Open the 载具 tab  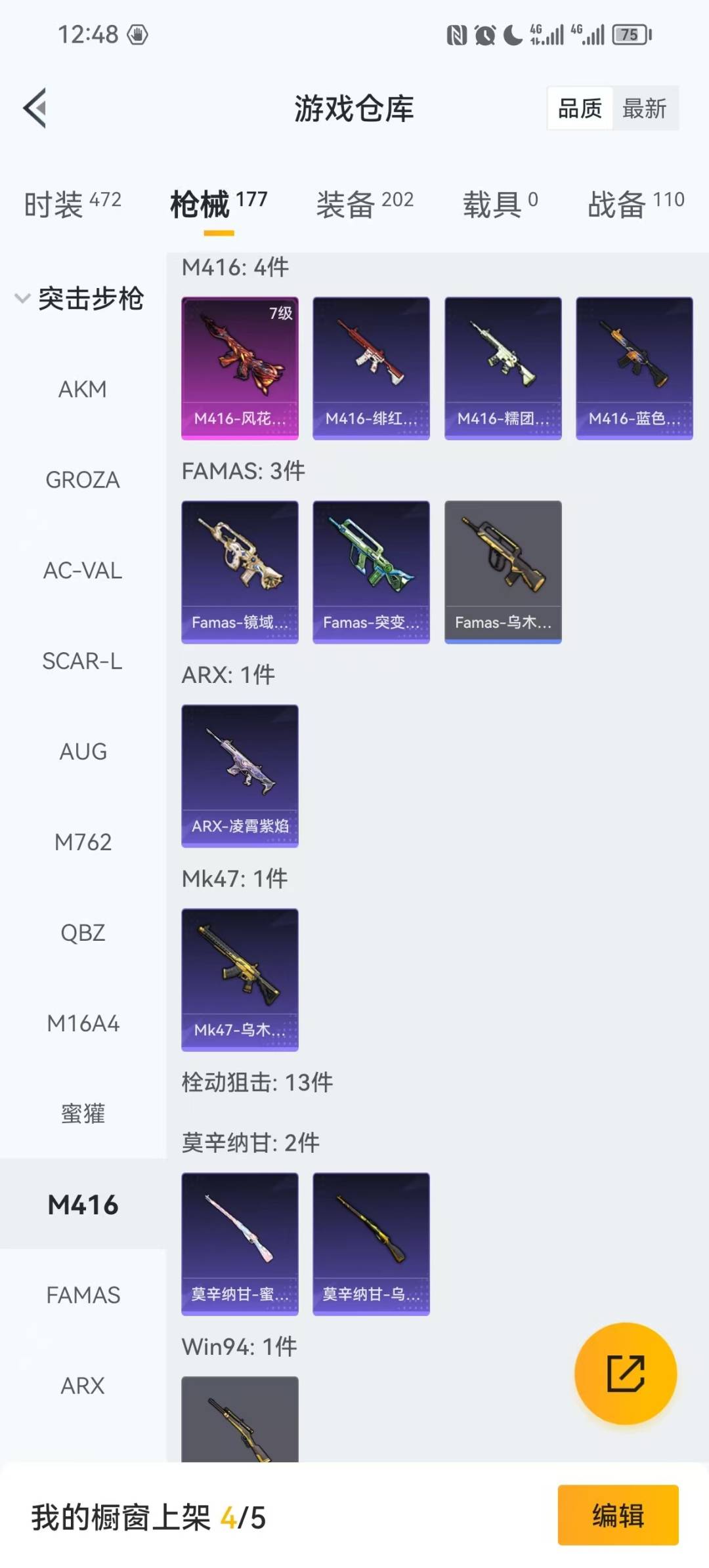[x=500, y=203]
